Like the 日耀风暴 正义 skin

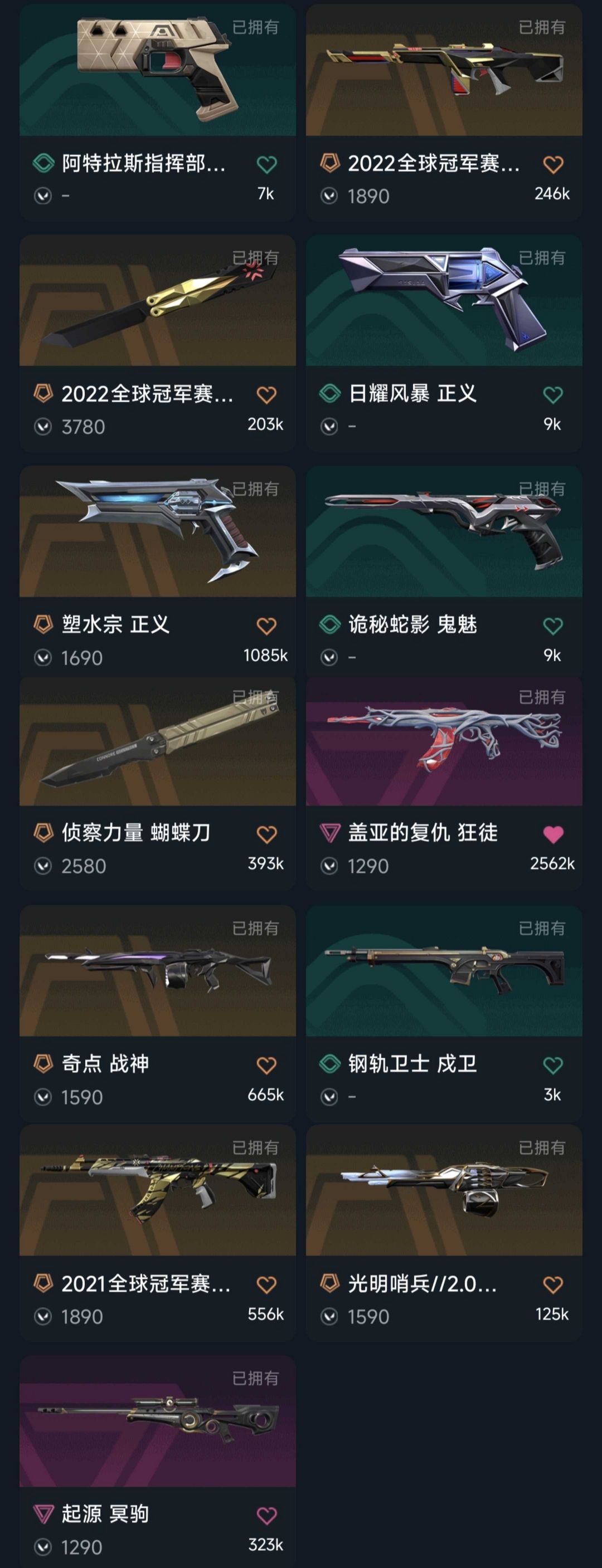pyautogui.click(x=552, y=395)
